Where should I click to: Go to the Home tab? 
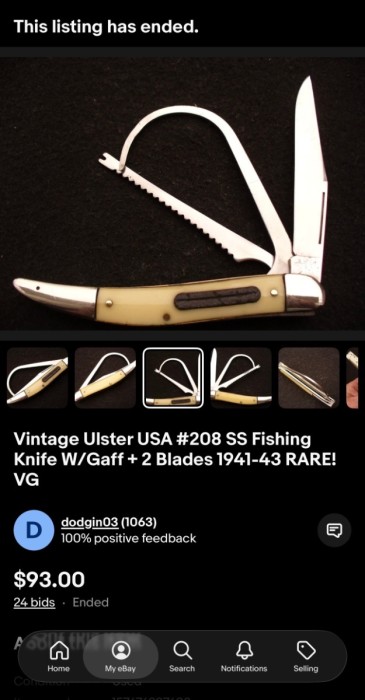(x=58, y=657)
